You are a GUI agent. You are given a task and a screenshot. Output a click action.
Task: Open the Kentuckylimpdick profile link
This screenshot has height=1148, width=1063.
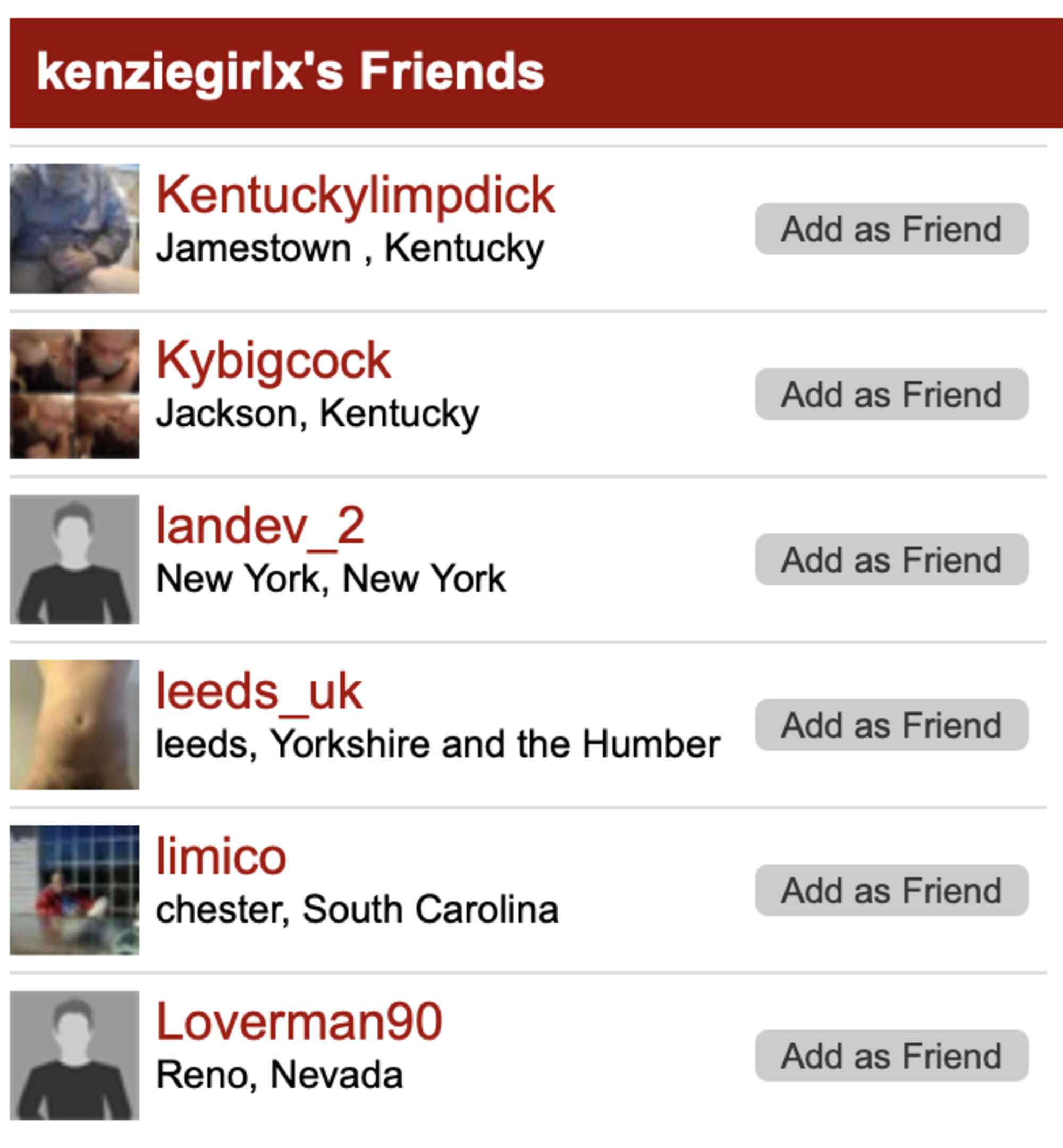click(x=356, y=196)
